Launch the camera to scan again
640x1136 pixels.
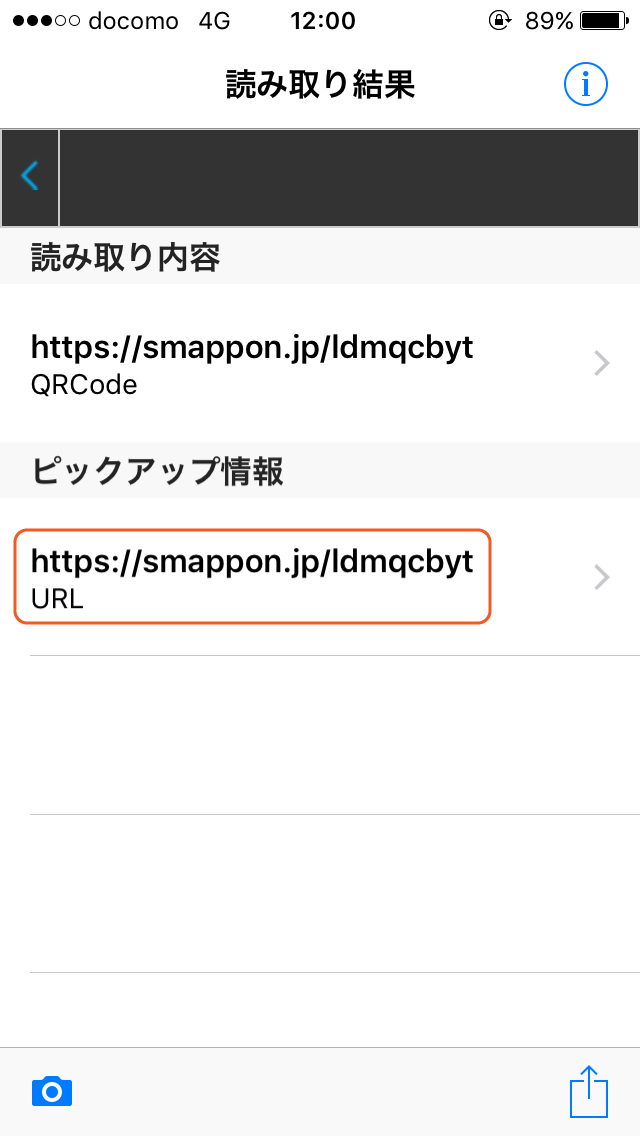(x=52, y=1091)
